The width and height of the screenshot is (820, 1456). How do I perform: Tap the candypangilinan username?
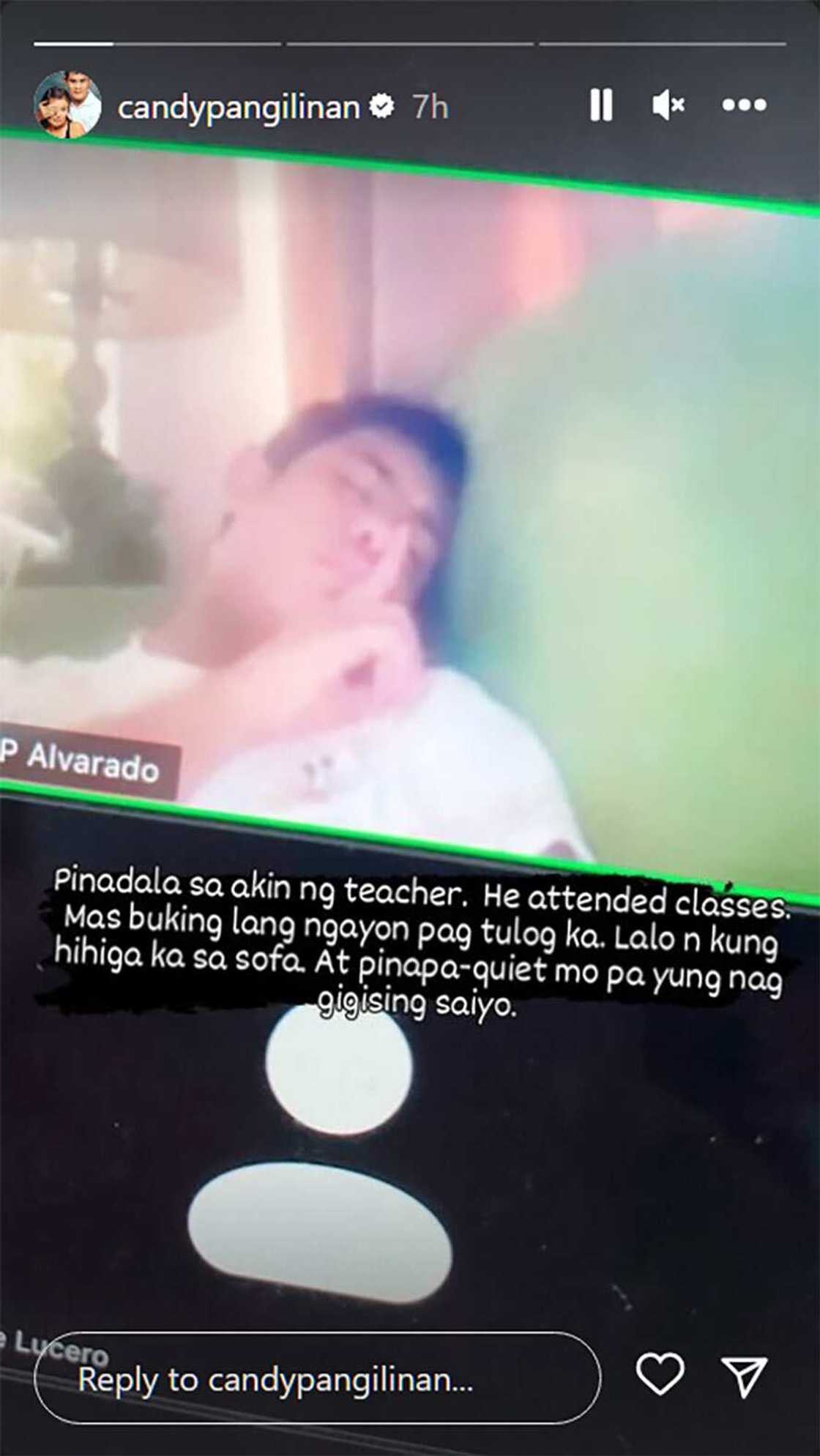tap(239, 108)
